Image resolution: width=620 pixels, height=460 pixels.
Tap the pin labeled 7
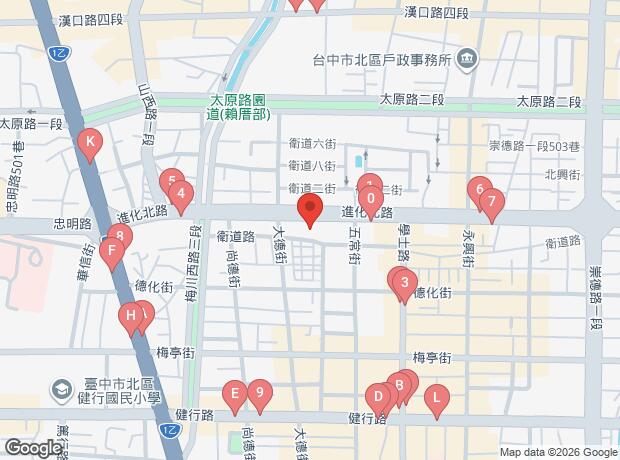point(490,202)
